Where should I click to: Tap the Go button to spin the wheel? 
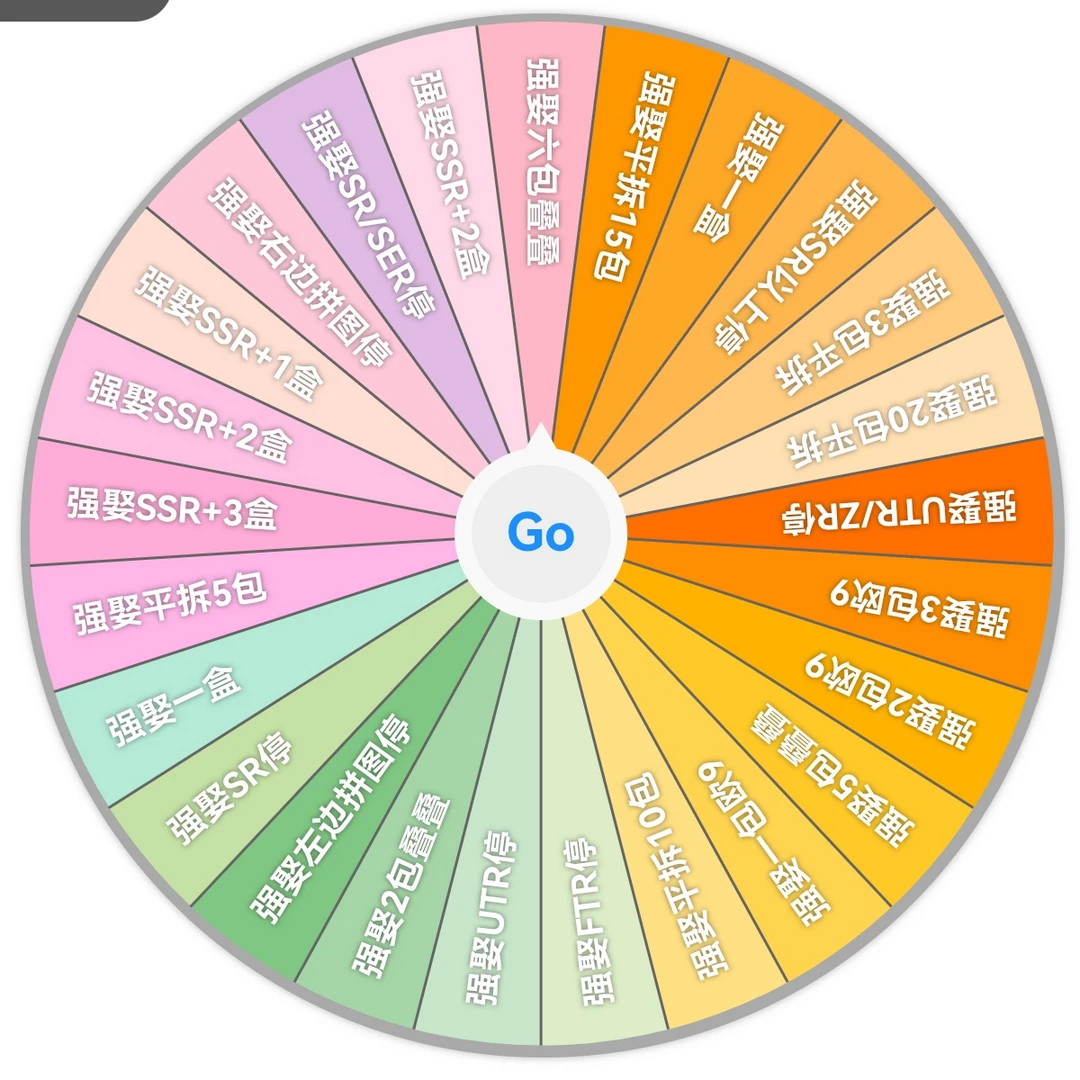540,533
